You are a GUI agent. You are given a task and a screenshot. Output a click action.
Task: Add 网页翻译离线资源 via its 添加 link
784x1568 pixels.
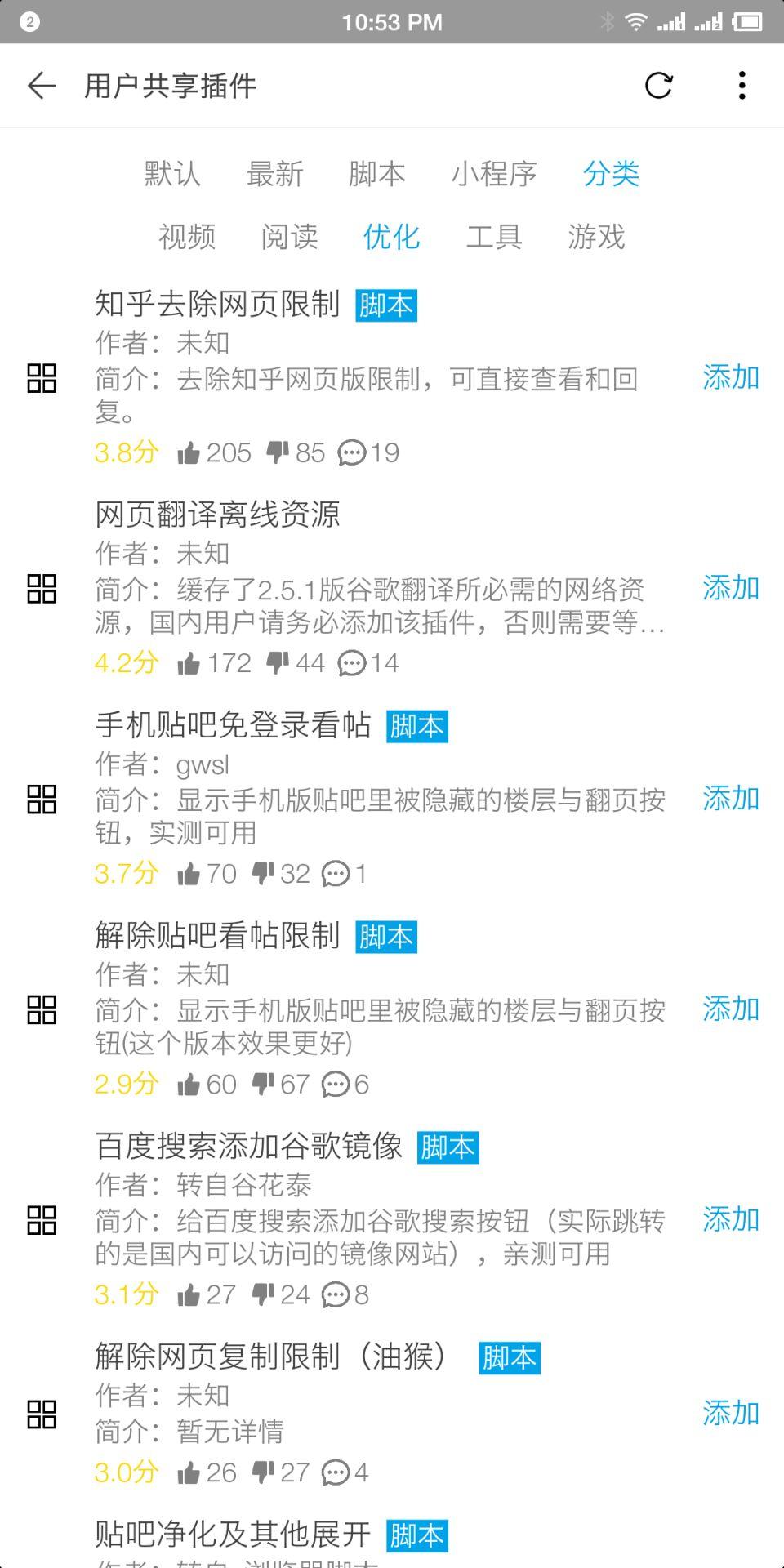730,588
